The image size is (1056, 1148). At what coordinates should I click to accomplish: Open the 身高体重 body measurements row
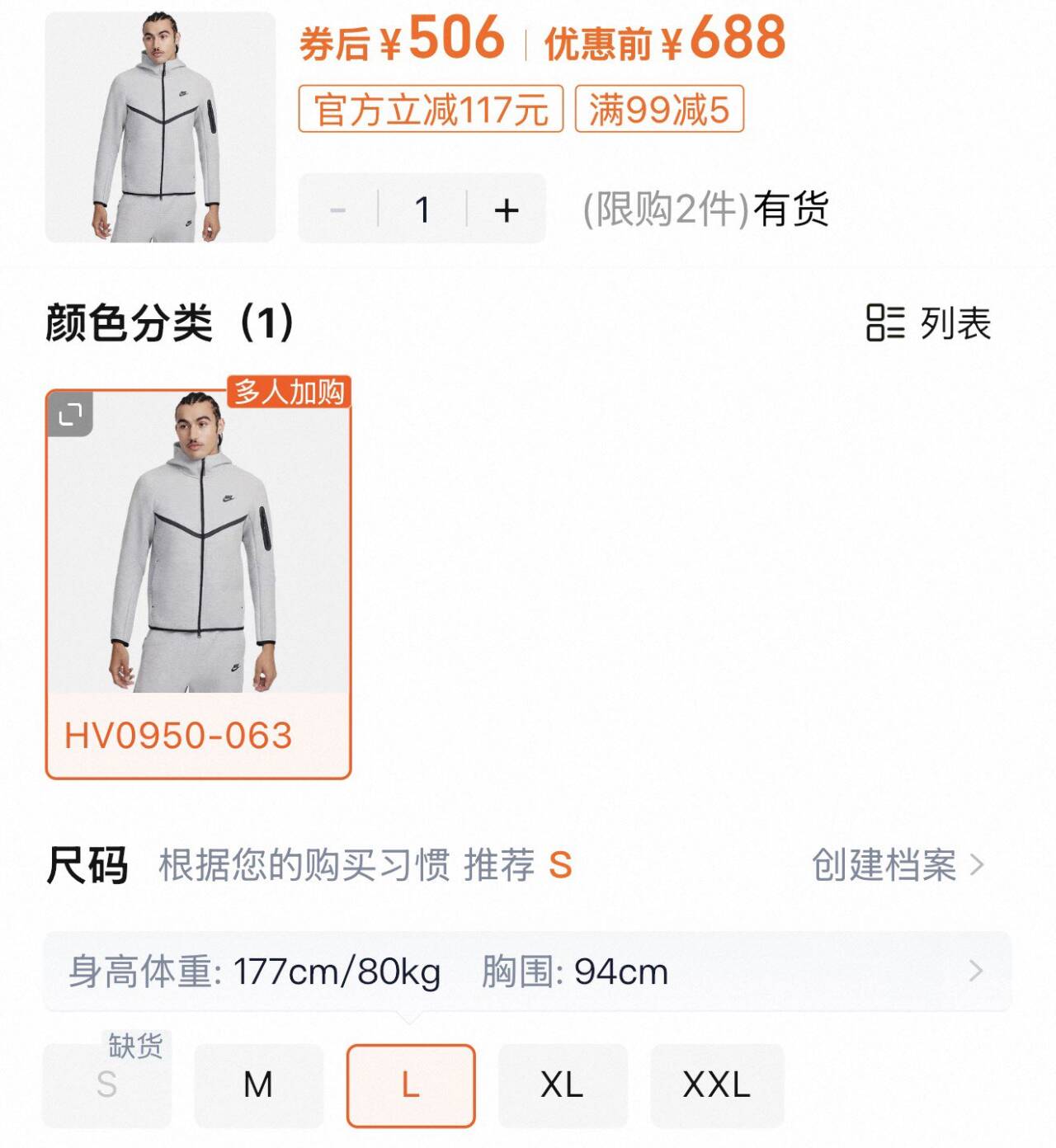(526, 972)
